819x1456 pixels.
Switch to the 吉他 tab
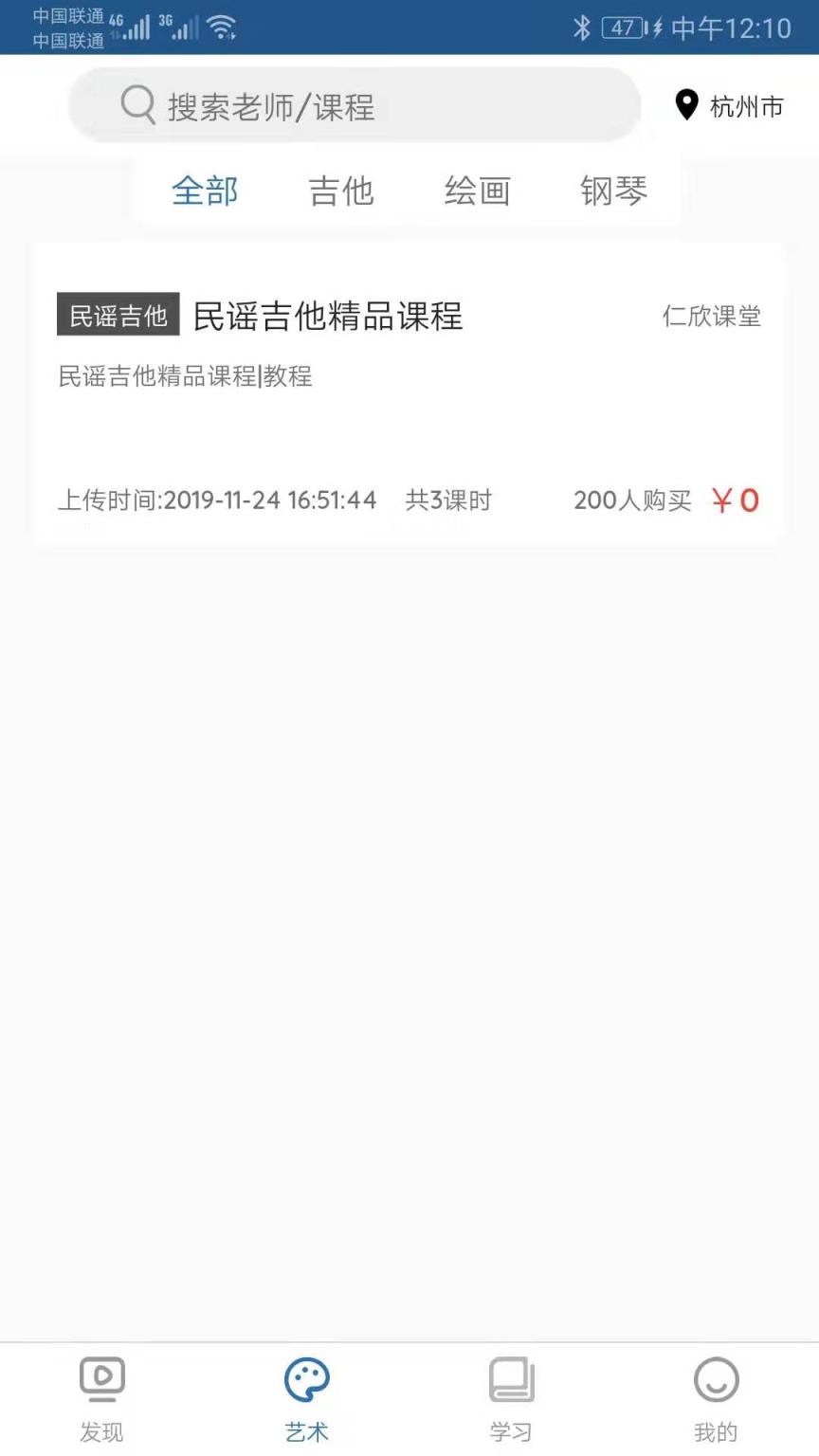(x=341, y=191)
